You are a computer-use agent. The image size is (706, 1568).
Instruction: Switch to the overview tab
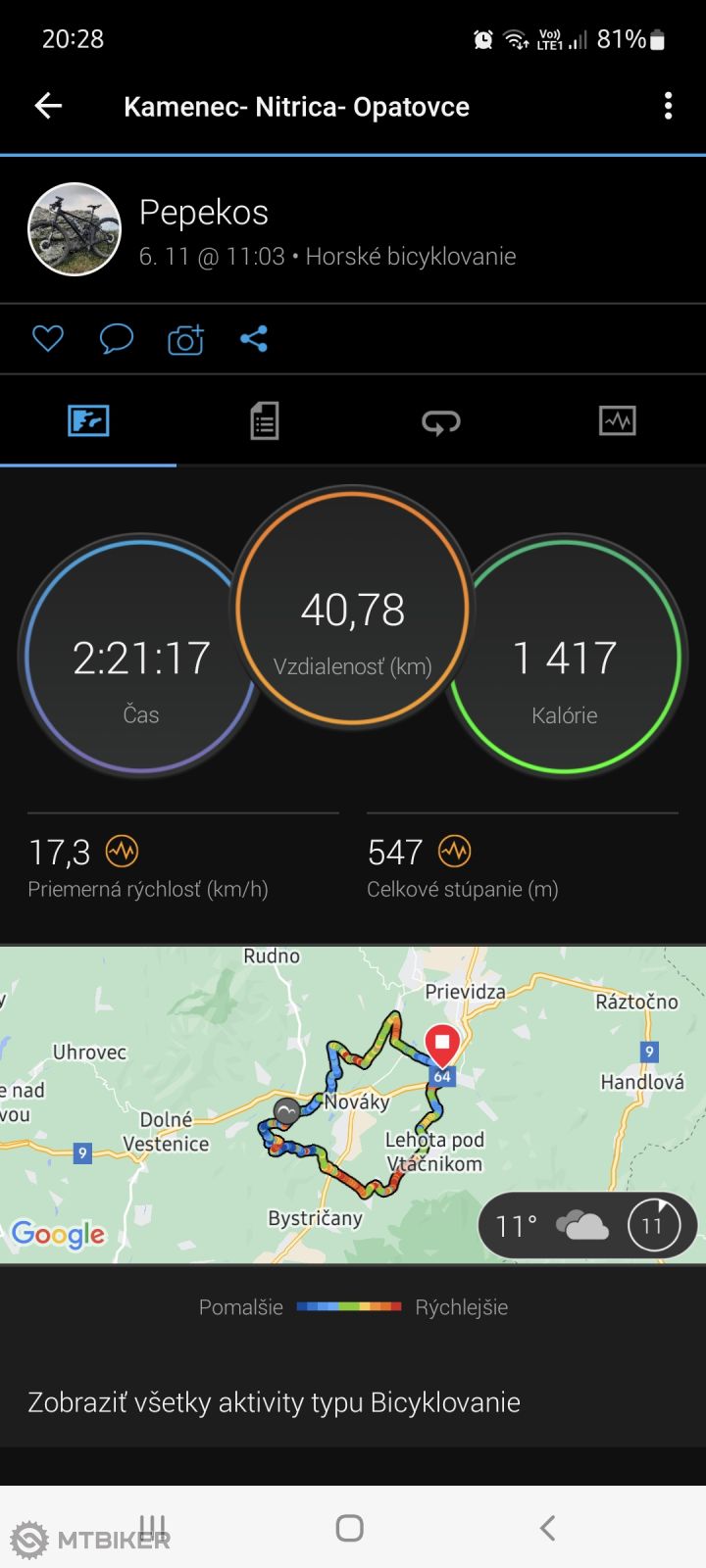click(88, 421)
